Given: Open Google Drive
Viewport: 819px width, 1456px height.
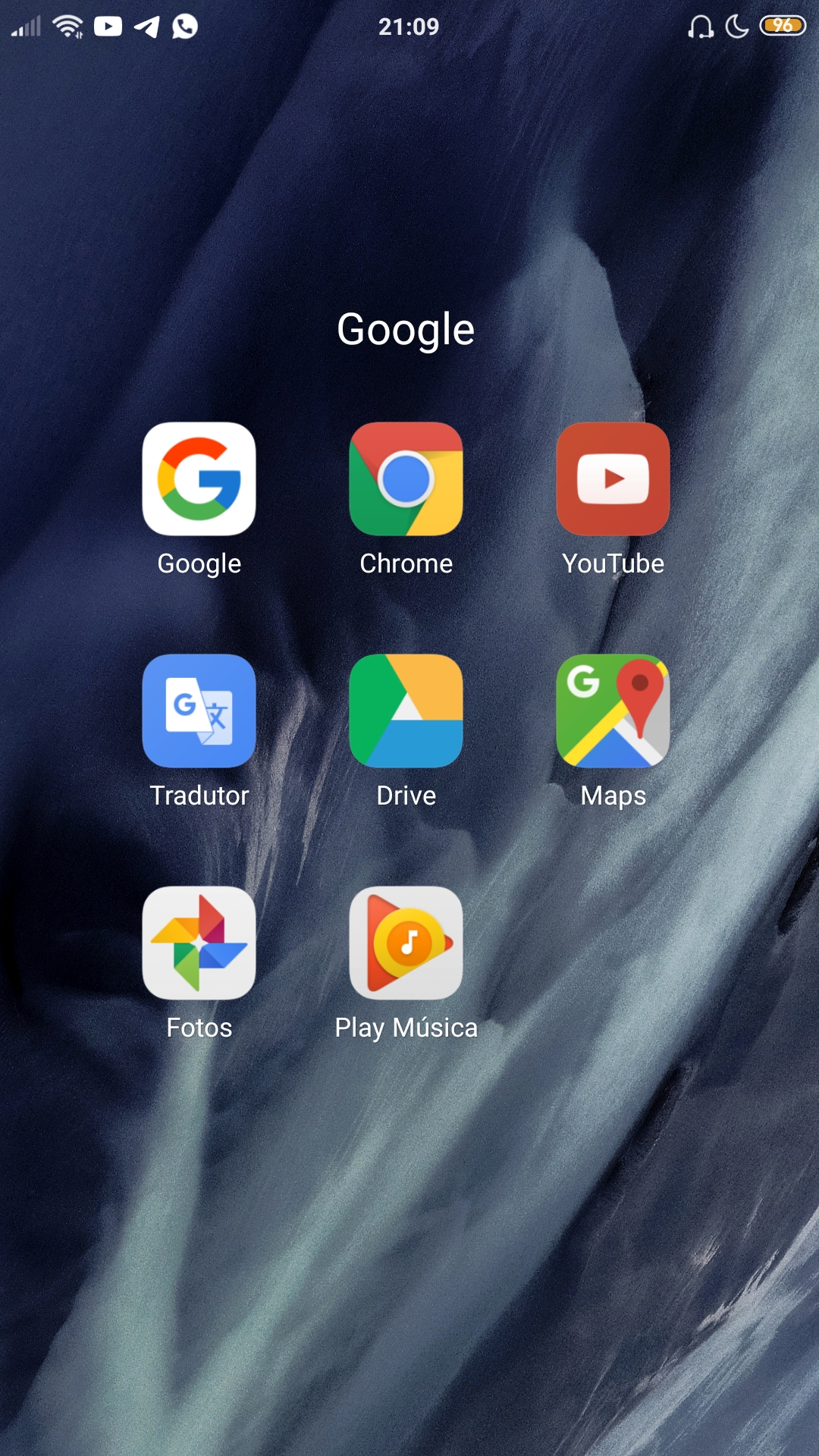Looking at the screenshot, I should (406, 711).
